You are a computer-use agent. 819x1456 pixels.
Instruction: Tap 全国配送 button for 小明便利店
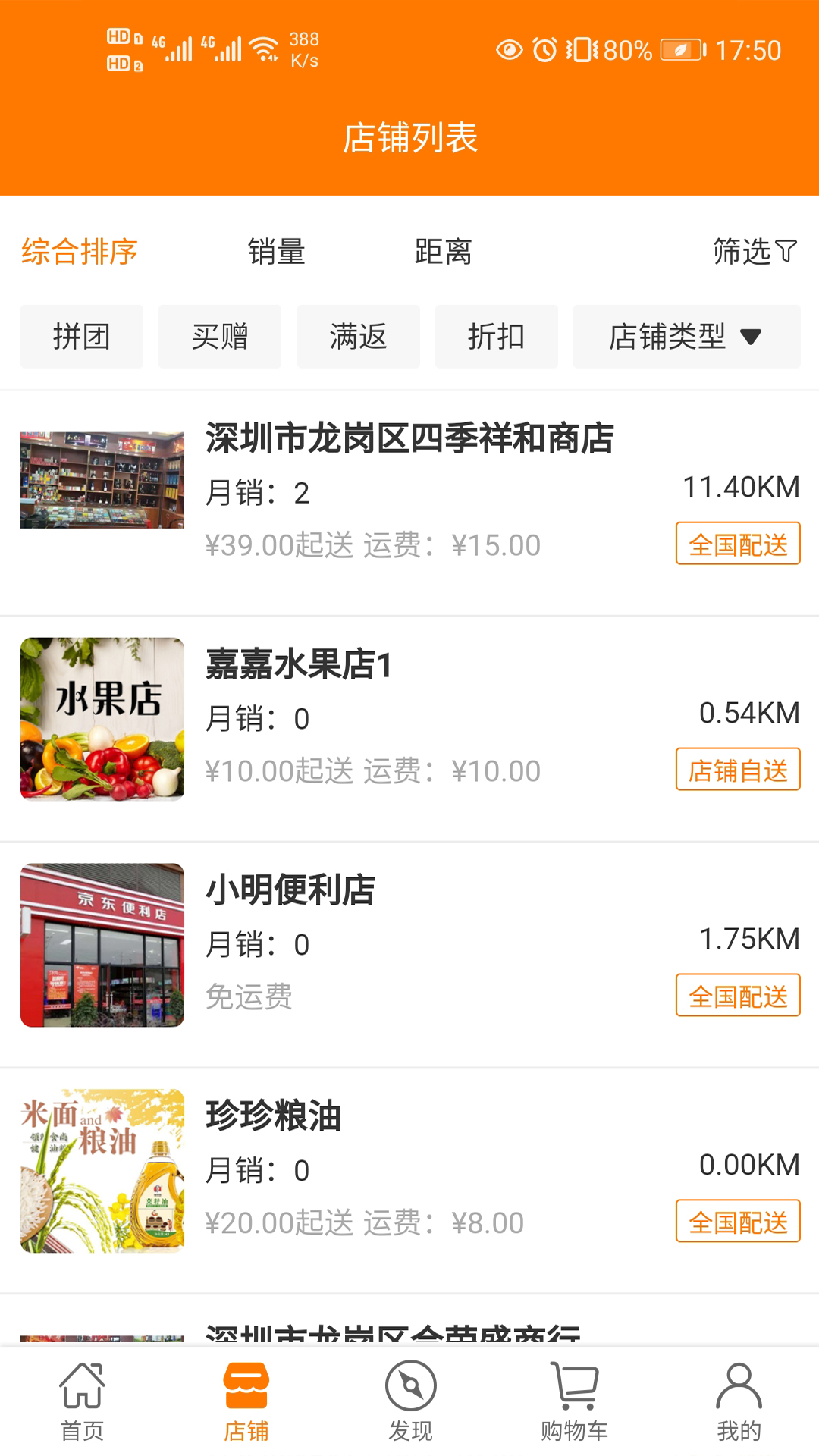738,996
